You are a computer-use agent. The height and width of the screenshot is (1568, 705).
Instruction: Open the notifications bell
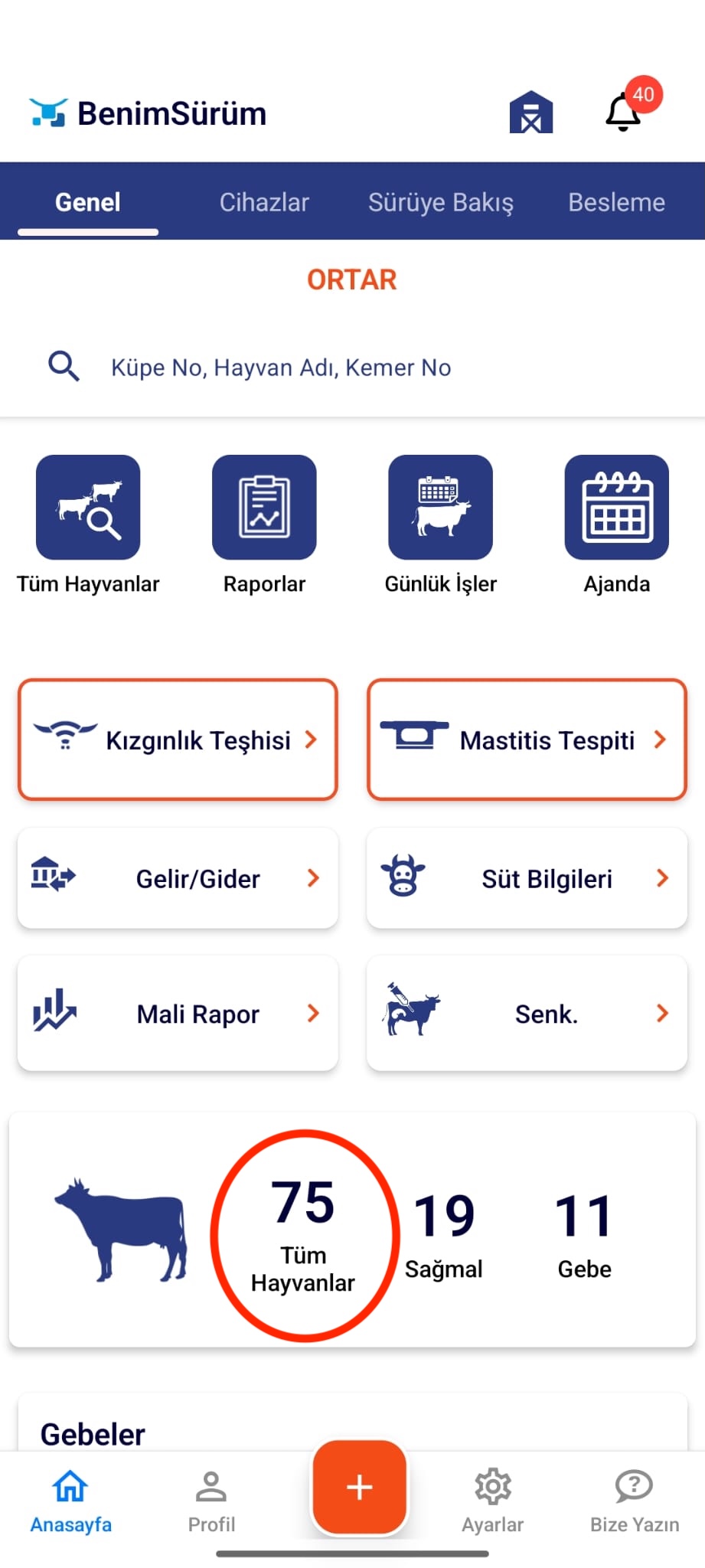[624, 113]
